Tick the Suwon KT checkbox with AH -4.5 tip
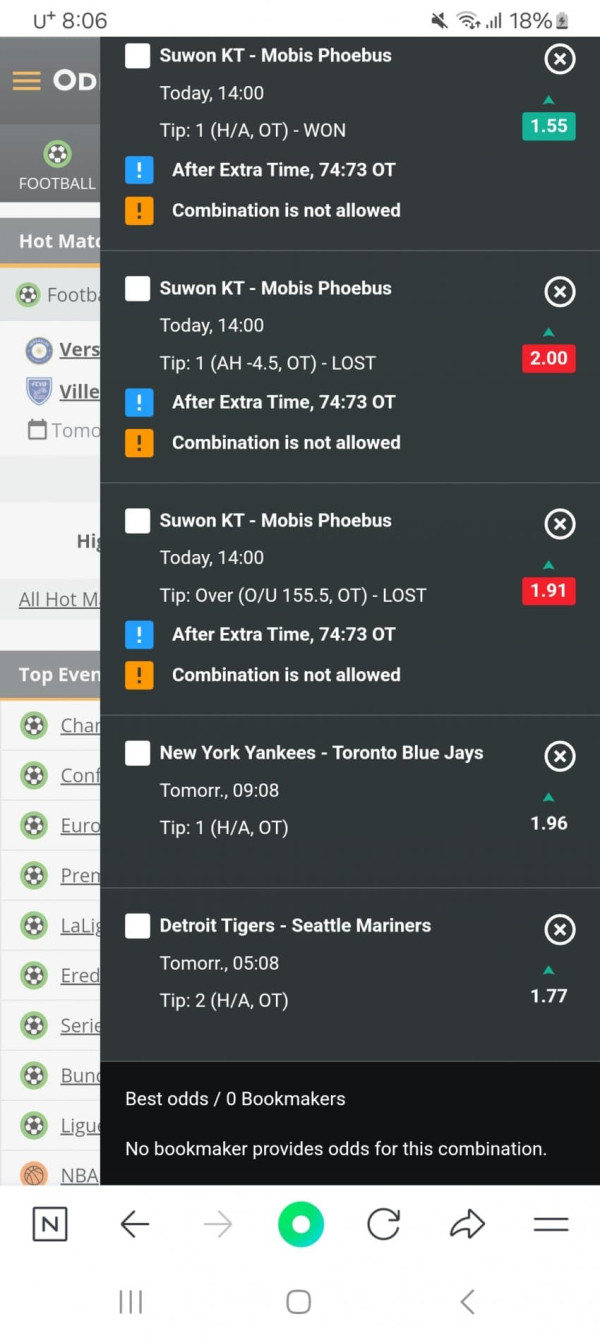The height and width of the screenshot is (1338, 600). point(138,289)
